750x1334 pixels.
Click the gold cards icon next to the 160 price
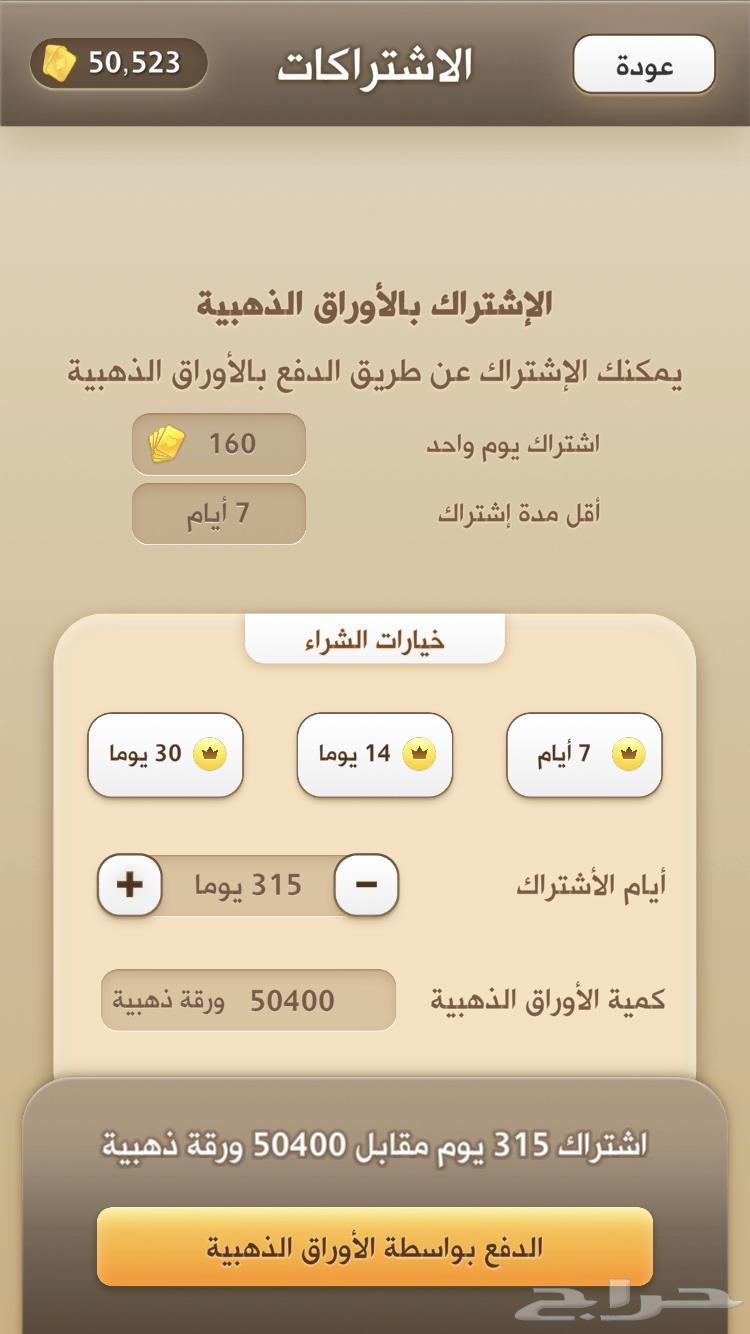165,443
